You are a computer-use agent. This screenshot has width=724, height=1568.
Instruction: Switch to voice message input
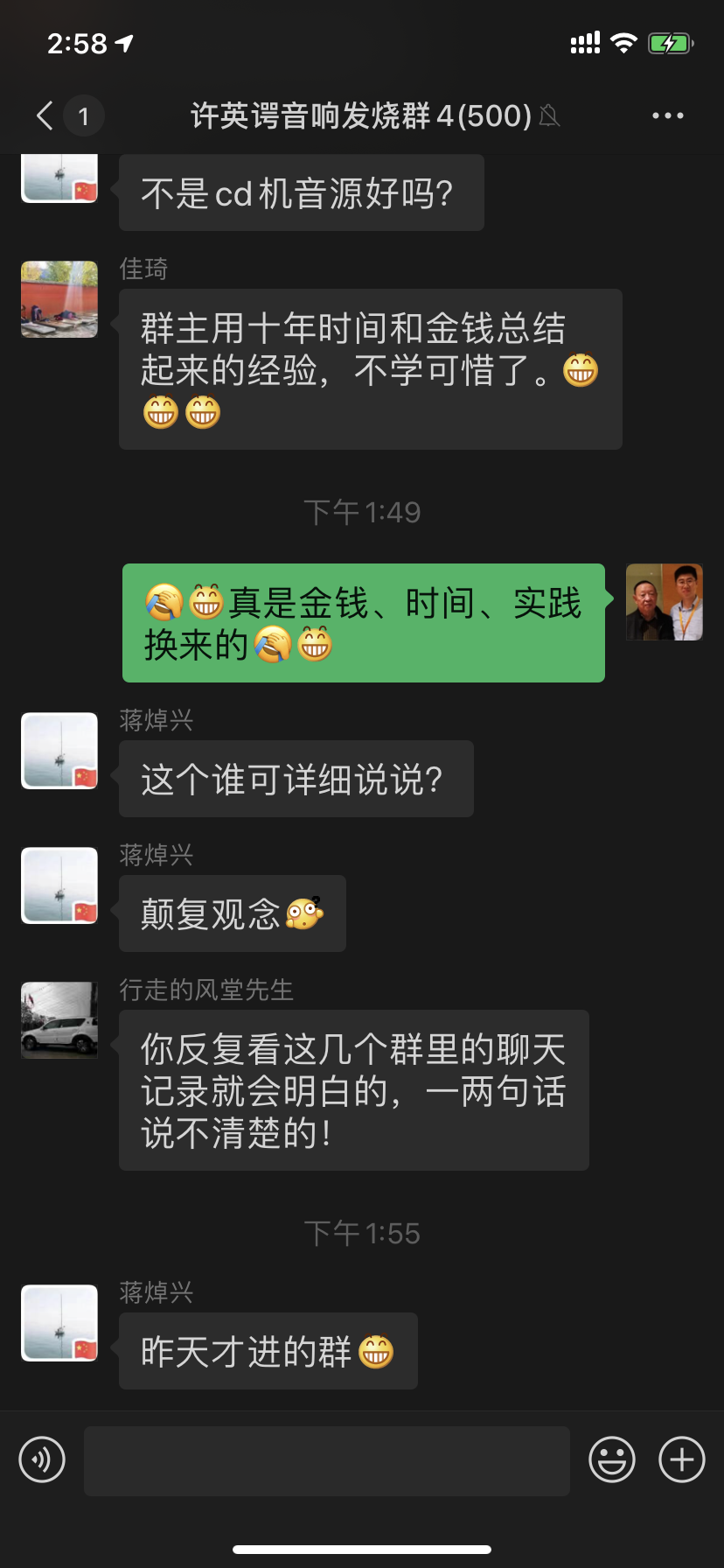click(42, 1459)
